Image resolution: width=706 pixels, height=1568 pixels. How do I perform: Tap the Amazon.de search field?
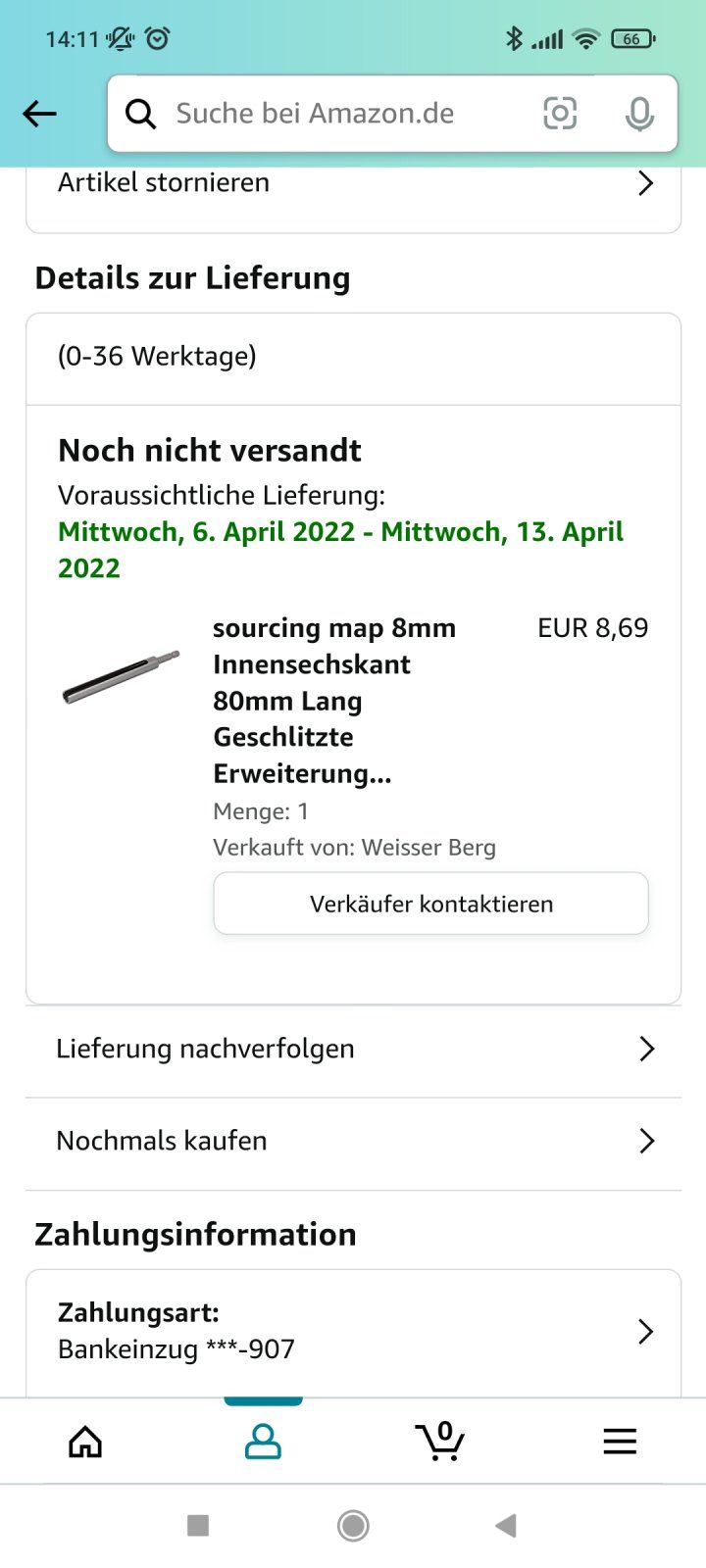click(x=324, y=114)
